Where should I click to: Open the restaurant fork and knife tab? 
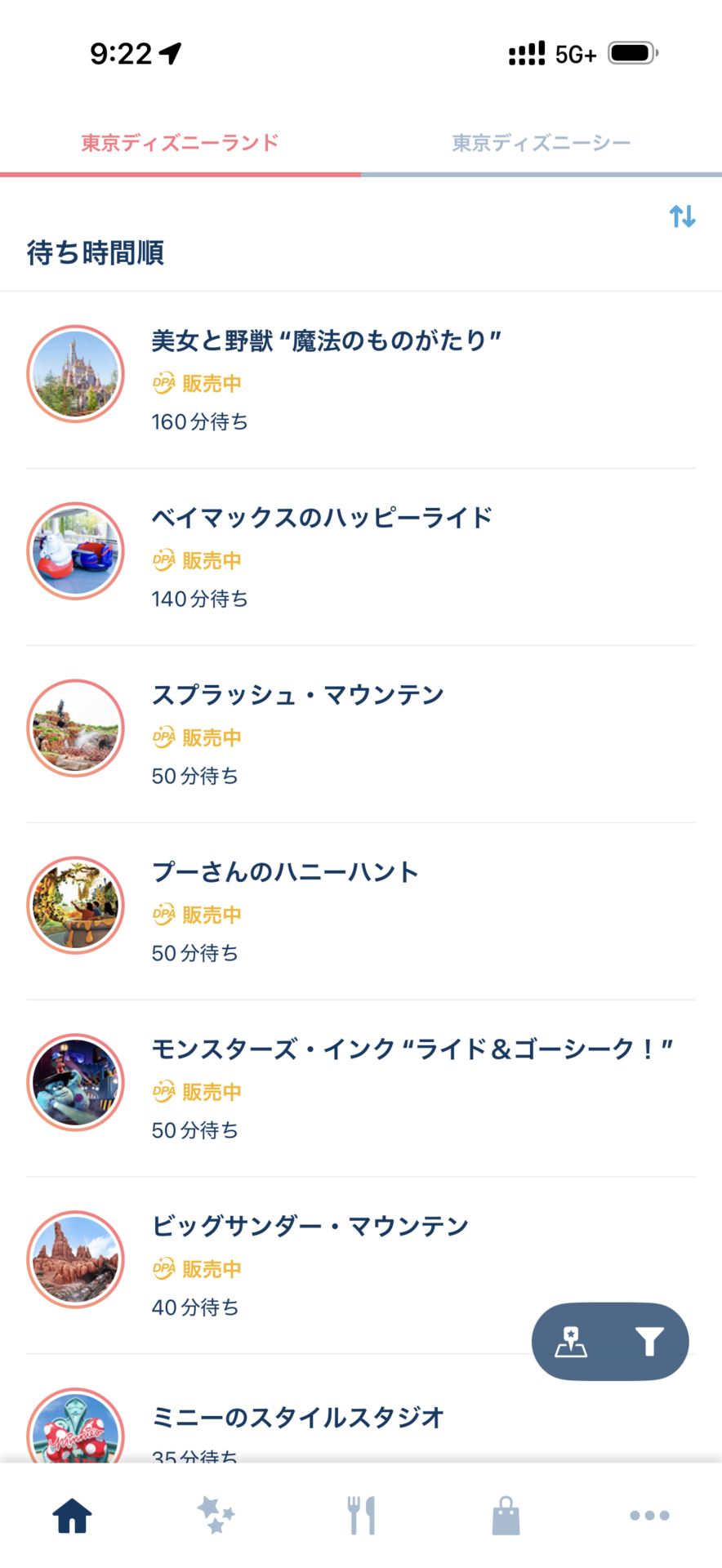pos(361,1516)
